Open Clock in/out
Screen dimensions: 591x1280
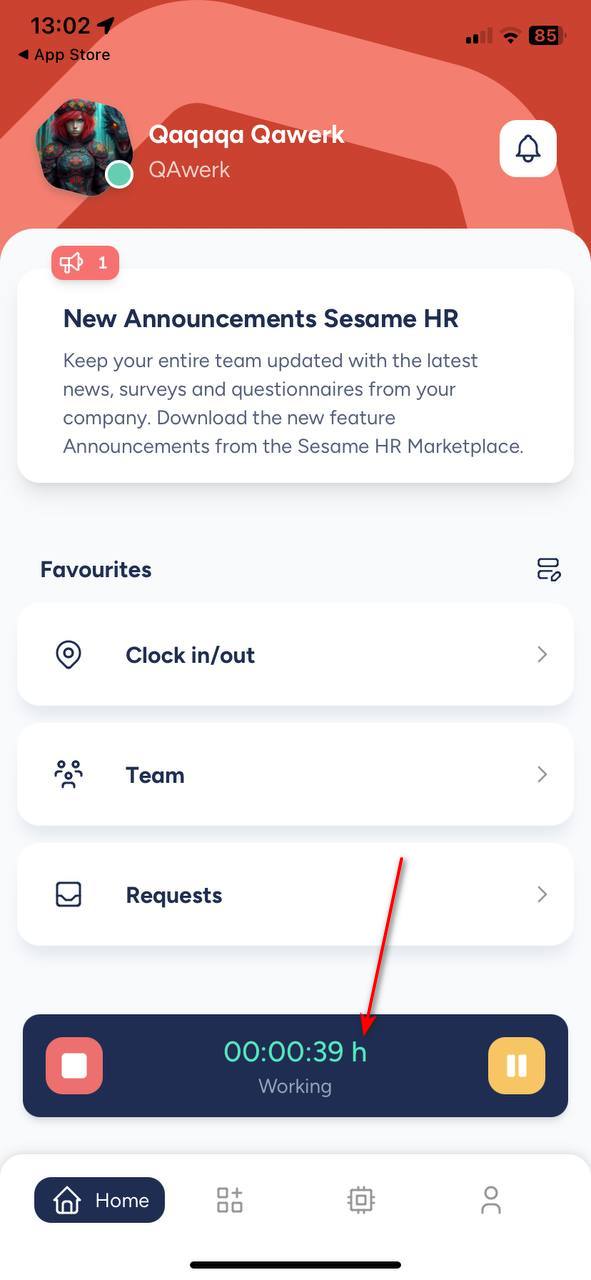[295, 655]
